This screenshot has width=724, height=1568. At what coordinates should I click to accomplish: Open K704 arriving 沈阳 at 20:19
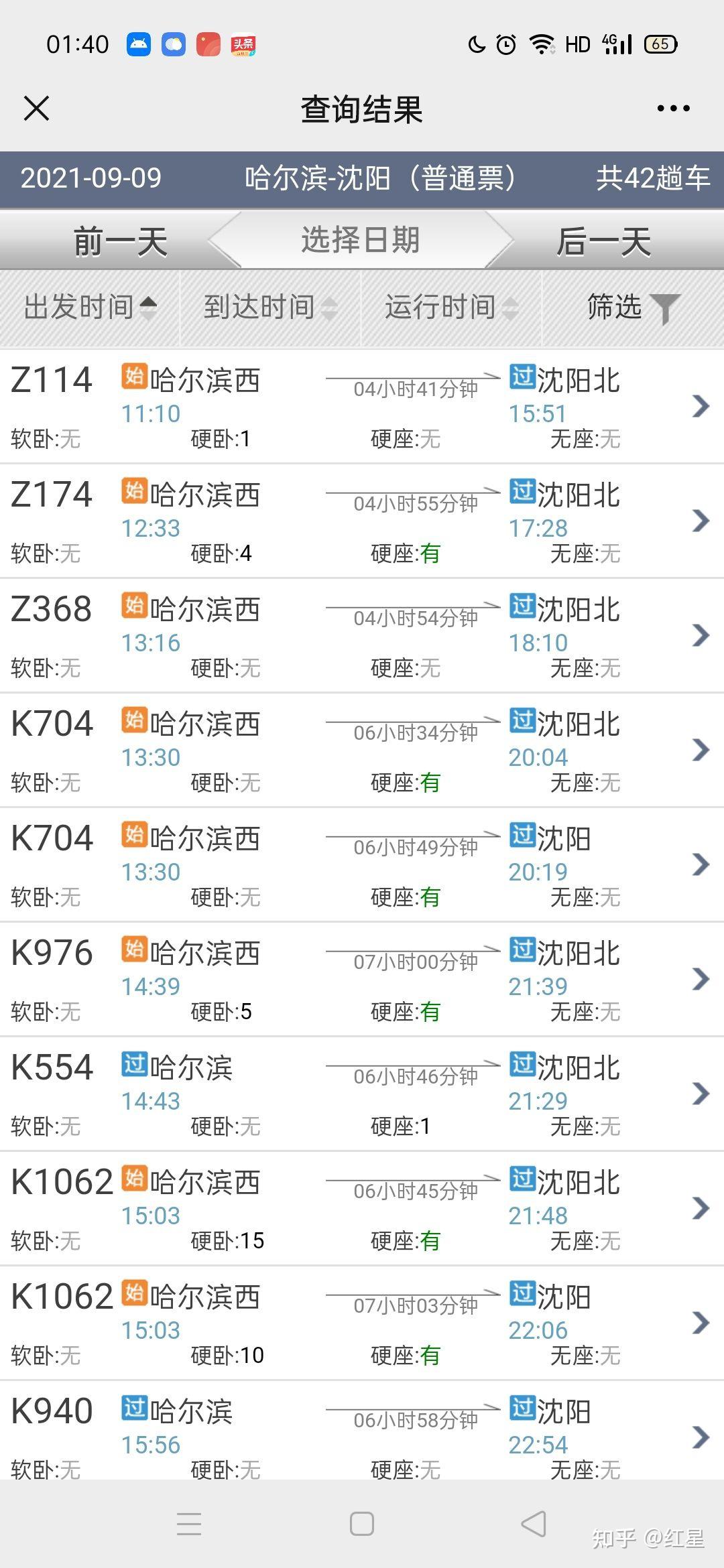(362, 864)
